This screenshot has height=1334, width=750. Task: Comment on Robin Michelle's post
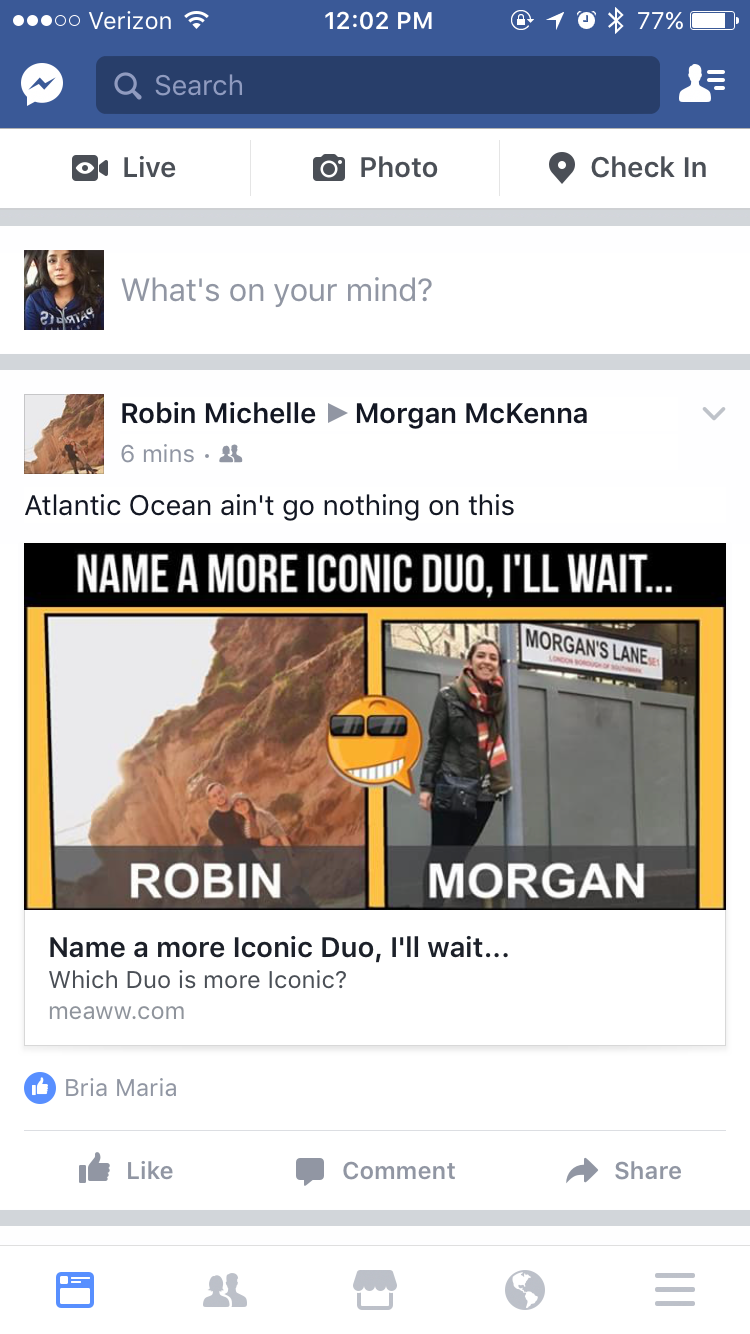click(375, 1170)
